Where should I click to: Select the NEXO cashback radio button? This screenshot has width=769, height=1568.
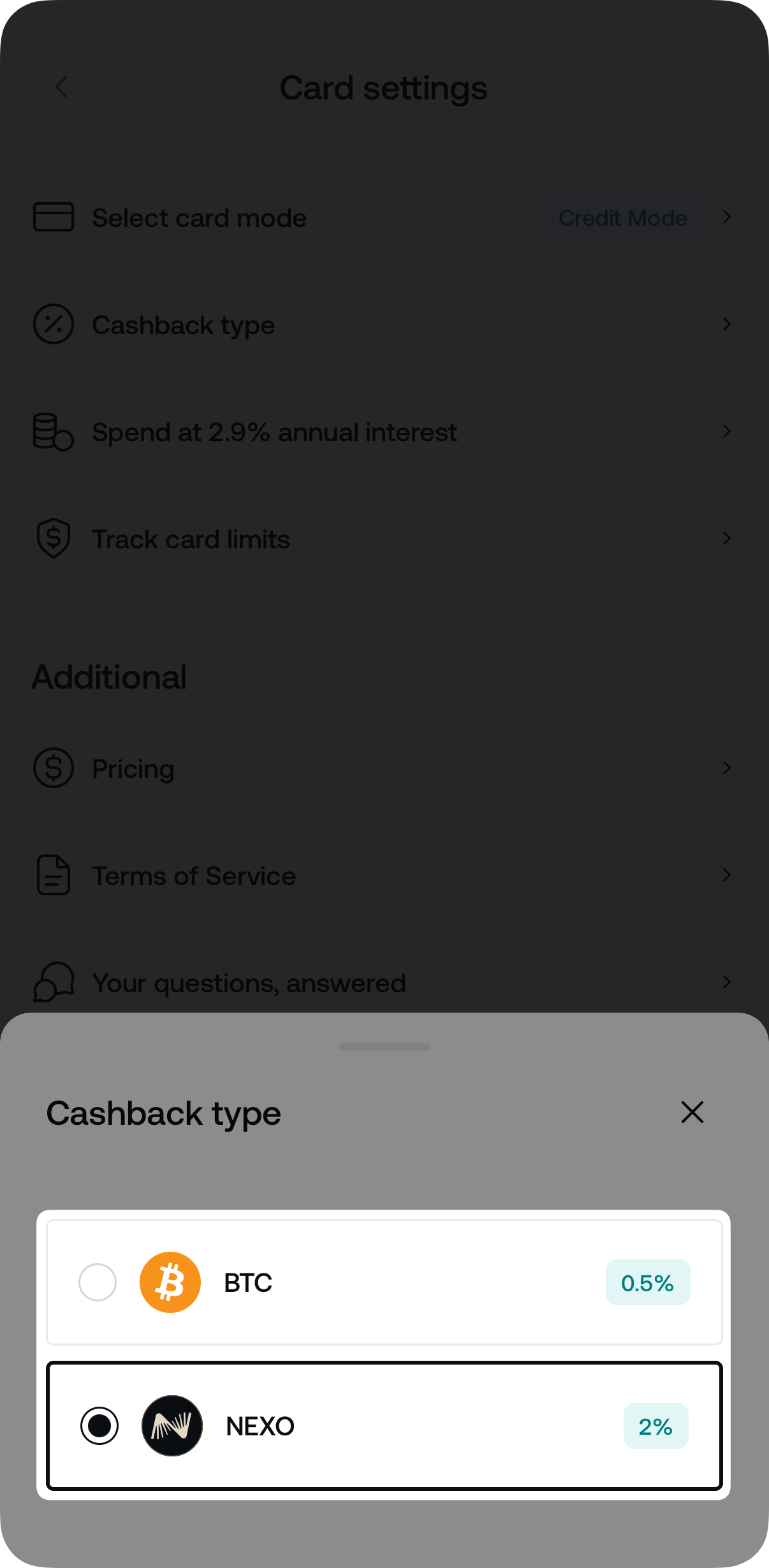tap(99, 1426)
